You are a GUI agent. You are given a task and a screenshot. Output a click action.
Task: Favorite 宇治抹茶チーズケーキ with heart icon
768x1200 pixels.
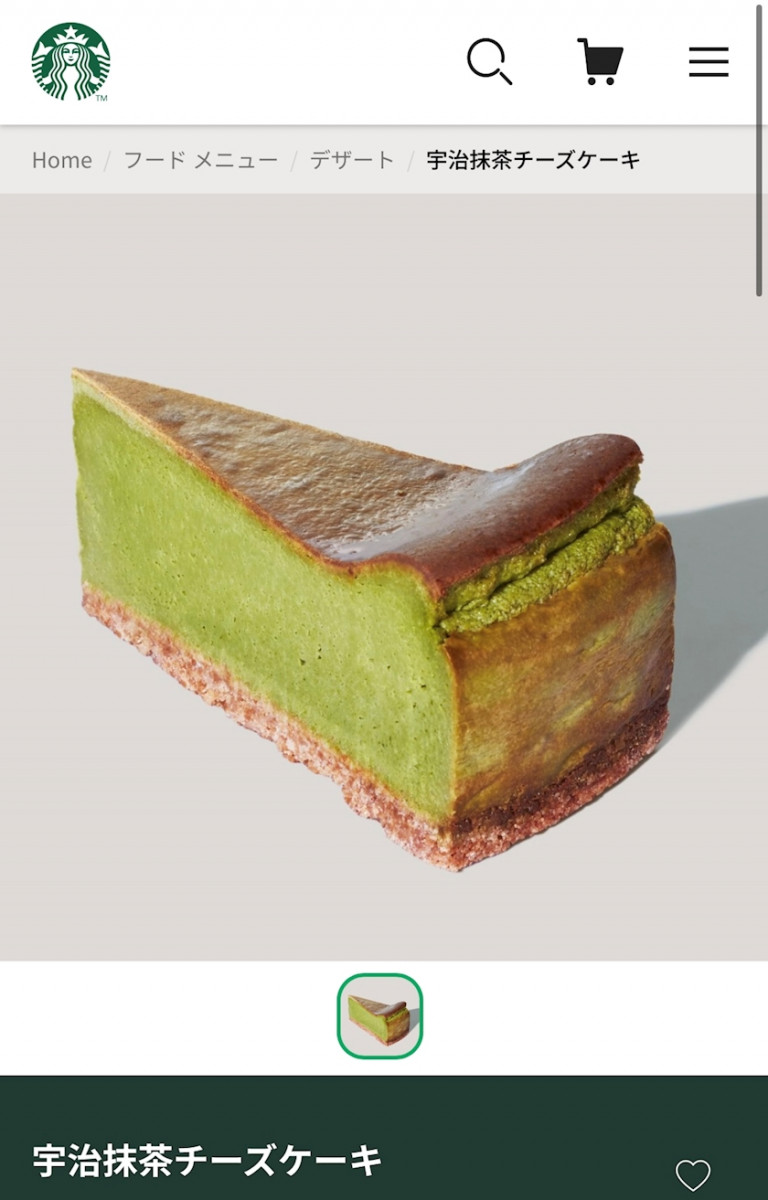[x=692, y=1174]
